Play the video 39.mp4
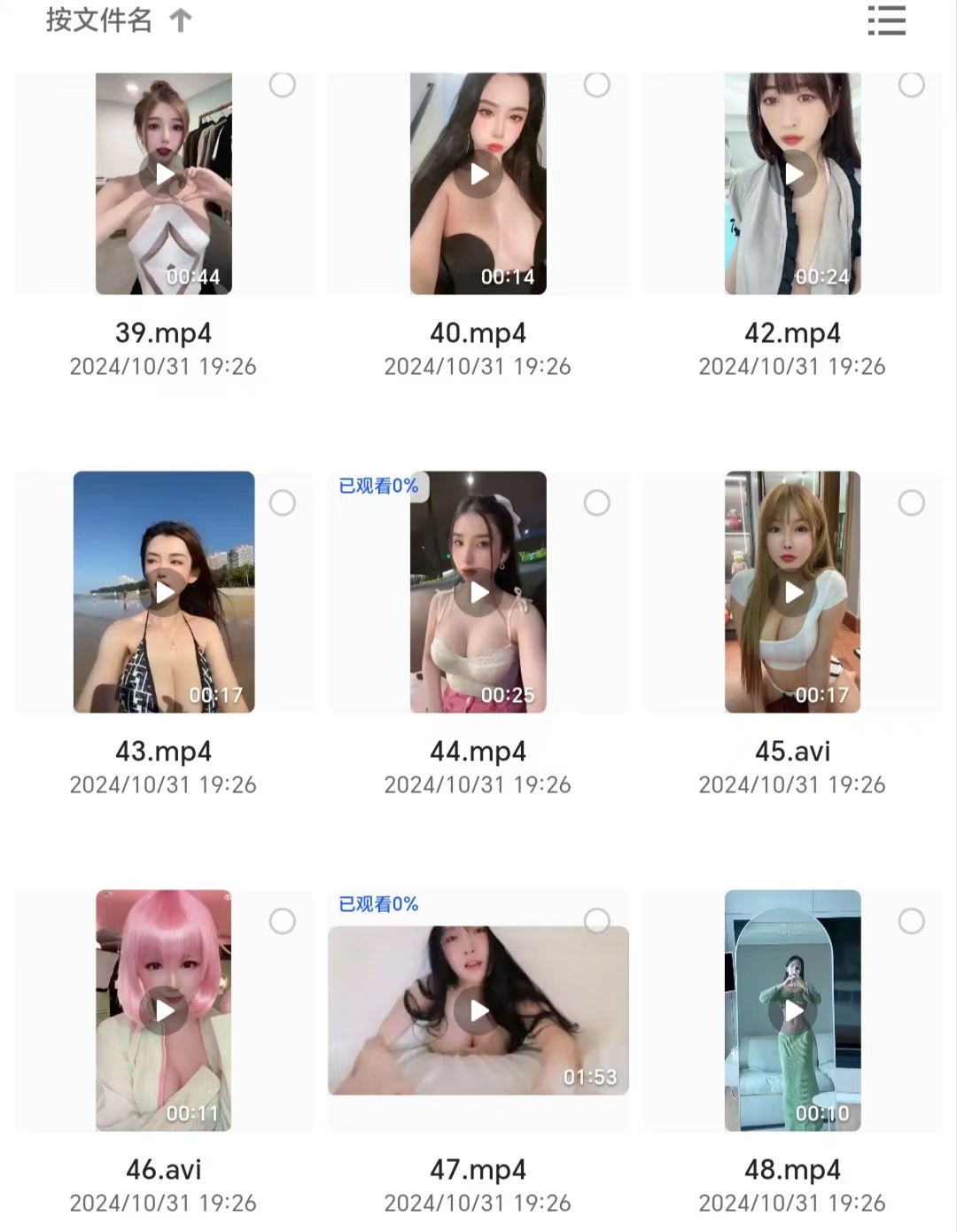This screenshot has width=957, height=1232. click(164, 175)
